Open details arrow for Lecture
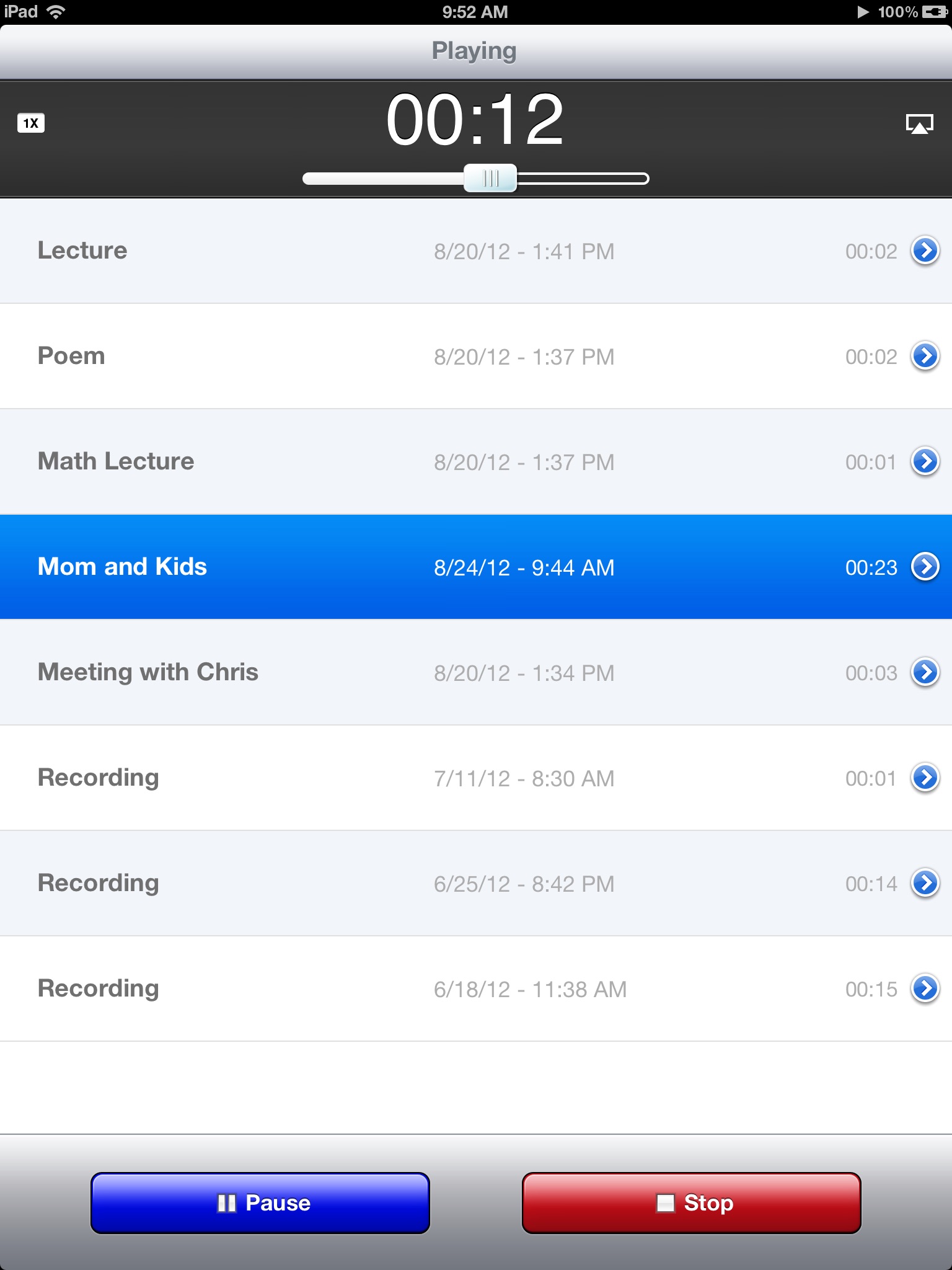The width and height of the screenshot is (952, 1270). point(925,251)
